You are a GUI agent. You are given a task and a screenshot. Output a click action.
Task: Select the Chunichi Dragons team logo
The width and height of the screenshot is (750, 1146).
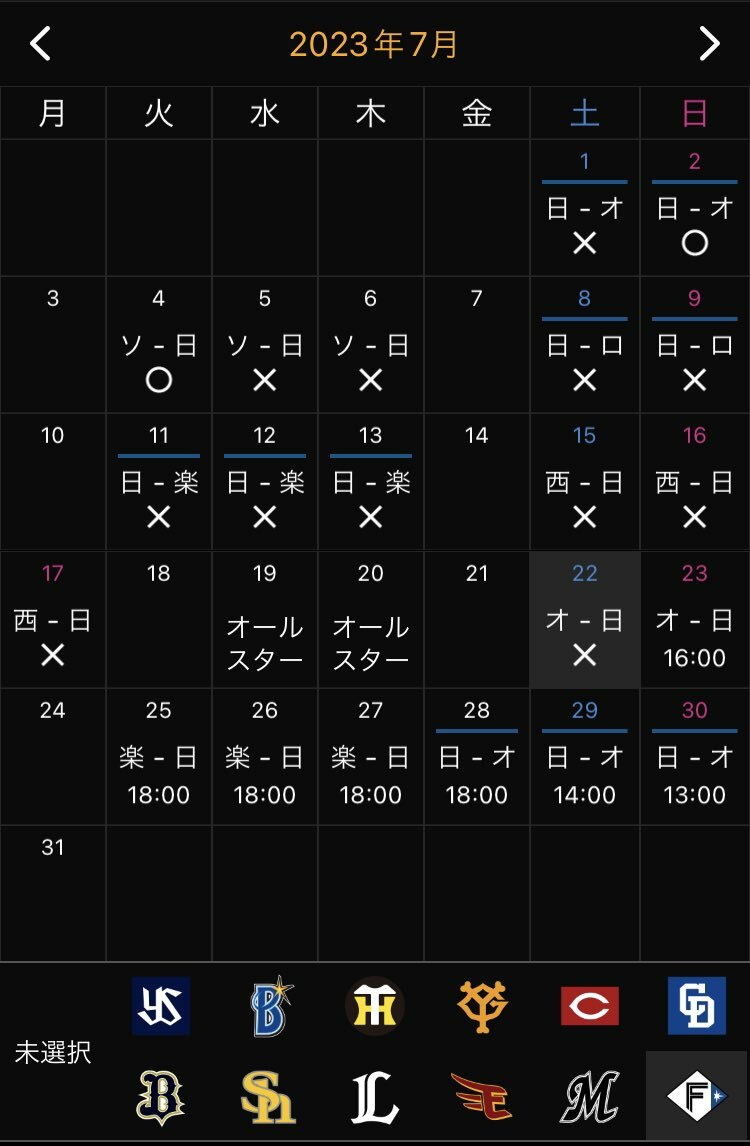pos(696,1006)
